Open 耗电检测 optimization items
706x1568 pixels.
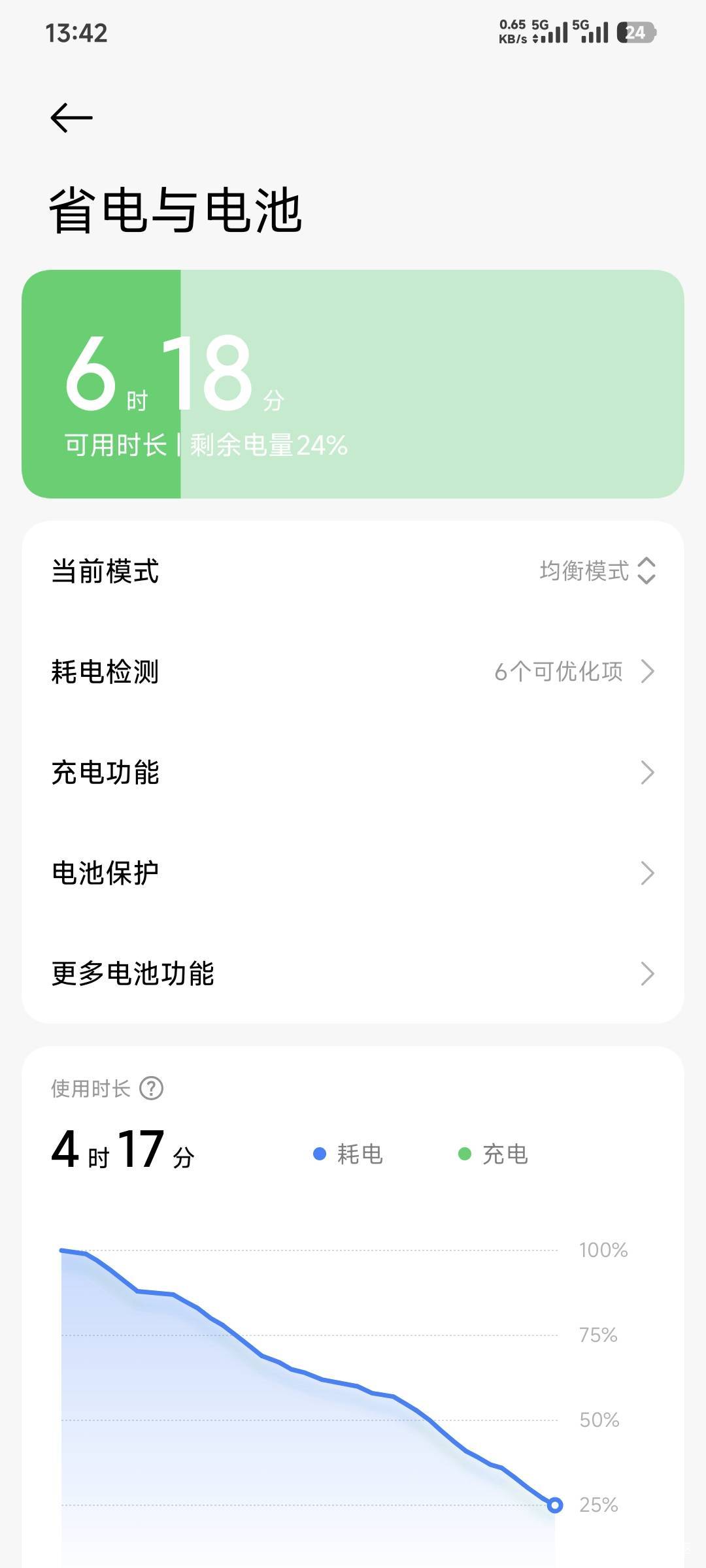(353, 672)
